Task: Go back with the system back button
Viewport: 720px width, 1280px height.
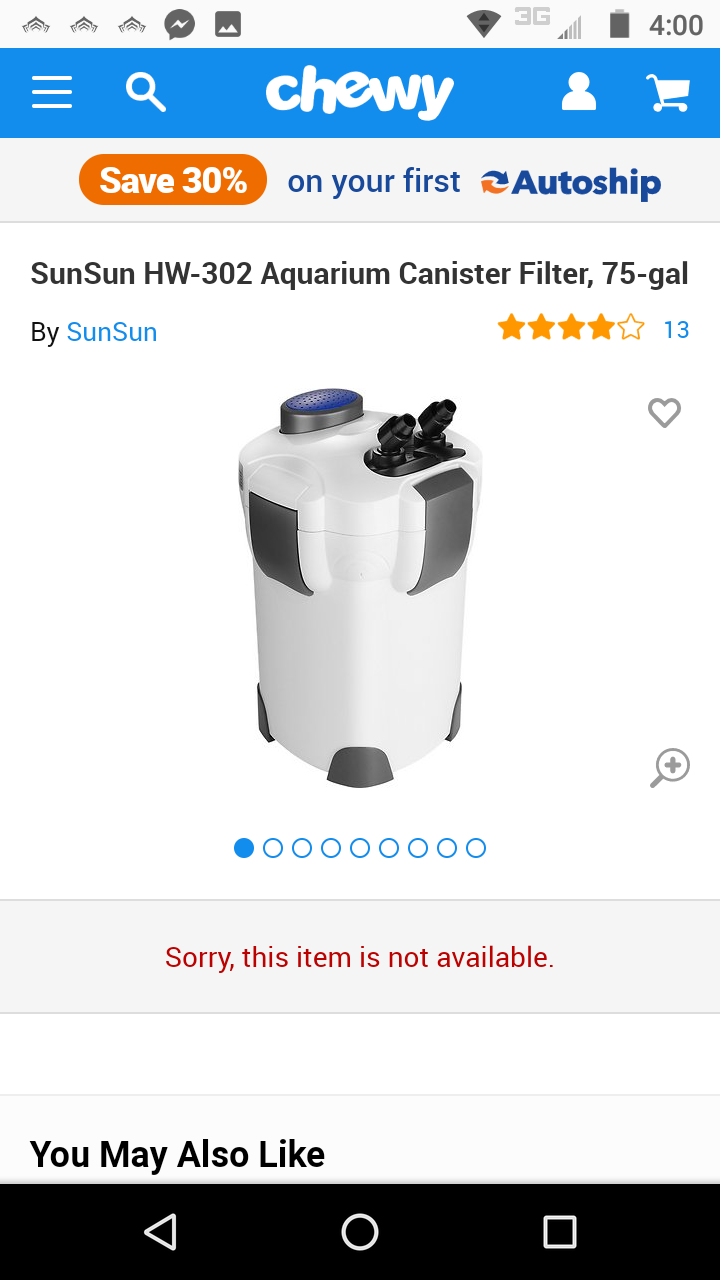Action: 160,1232
